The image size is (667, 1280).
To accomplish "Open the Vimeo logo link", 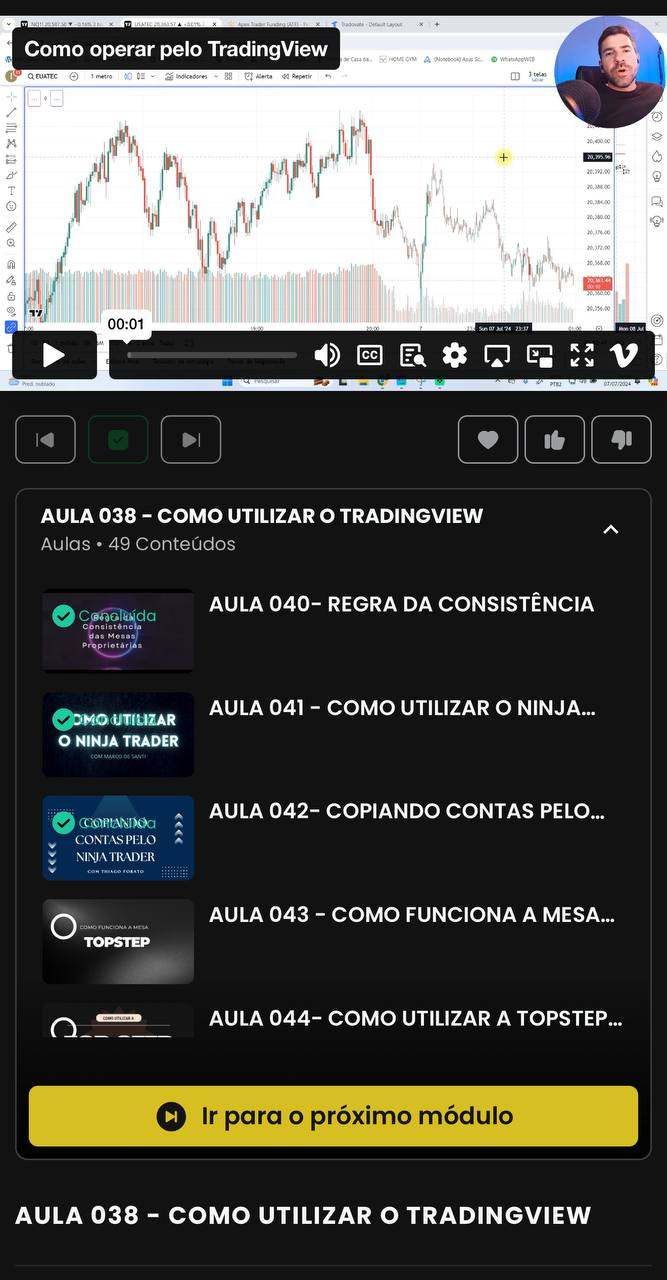I will pos(624,355).
